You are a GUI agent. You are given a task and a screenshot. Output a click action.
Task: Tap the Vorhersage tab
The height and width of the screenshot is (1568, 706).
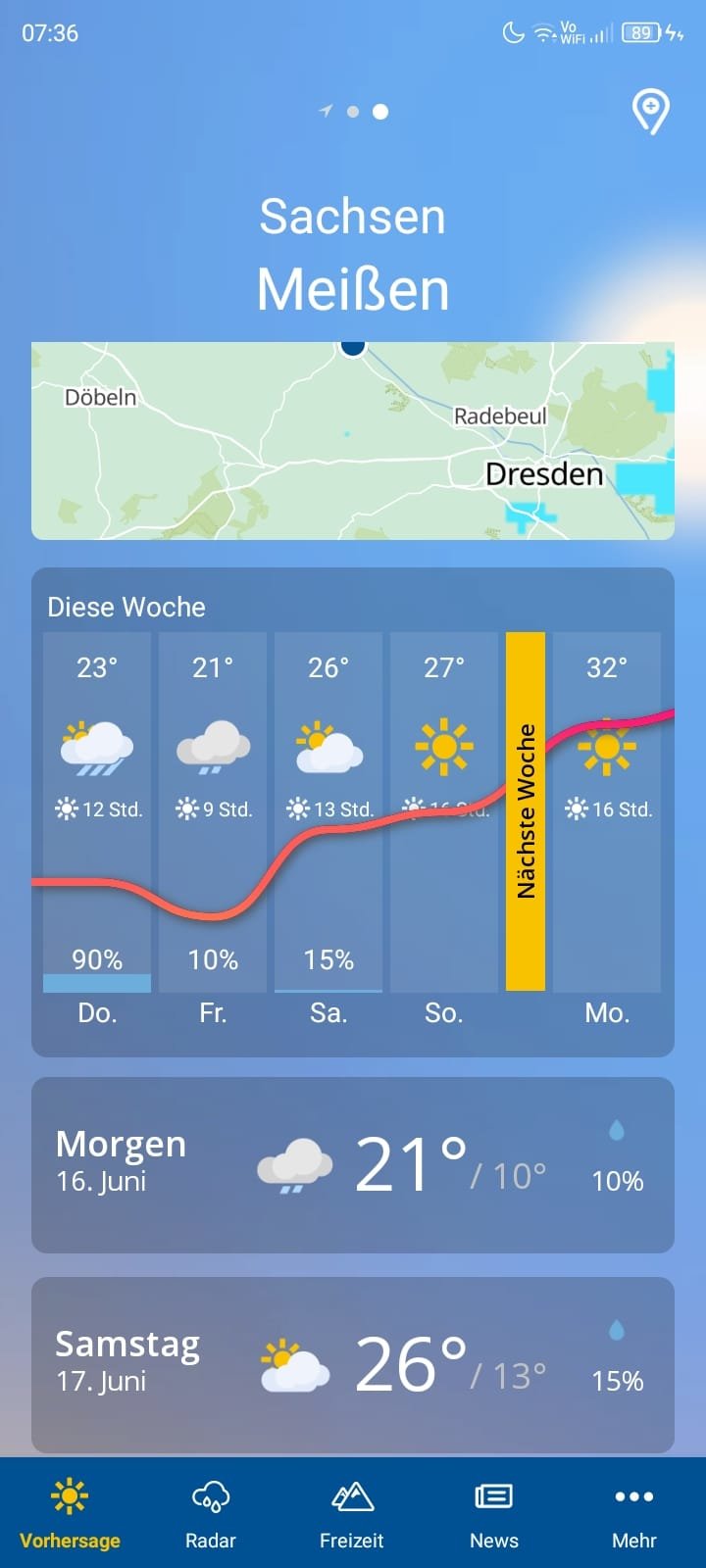(x=70, y=1513)
